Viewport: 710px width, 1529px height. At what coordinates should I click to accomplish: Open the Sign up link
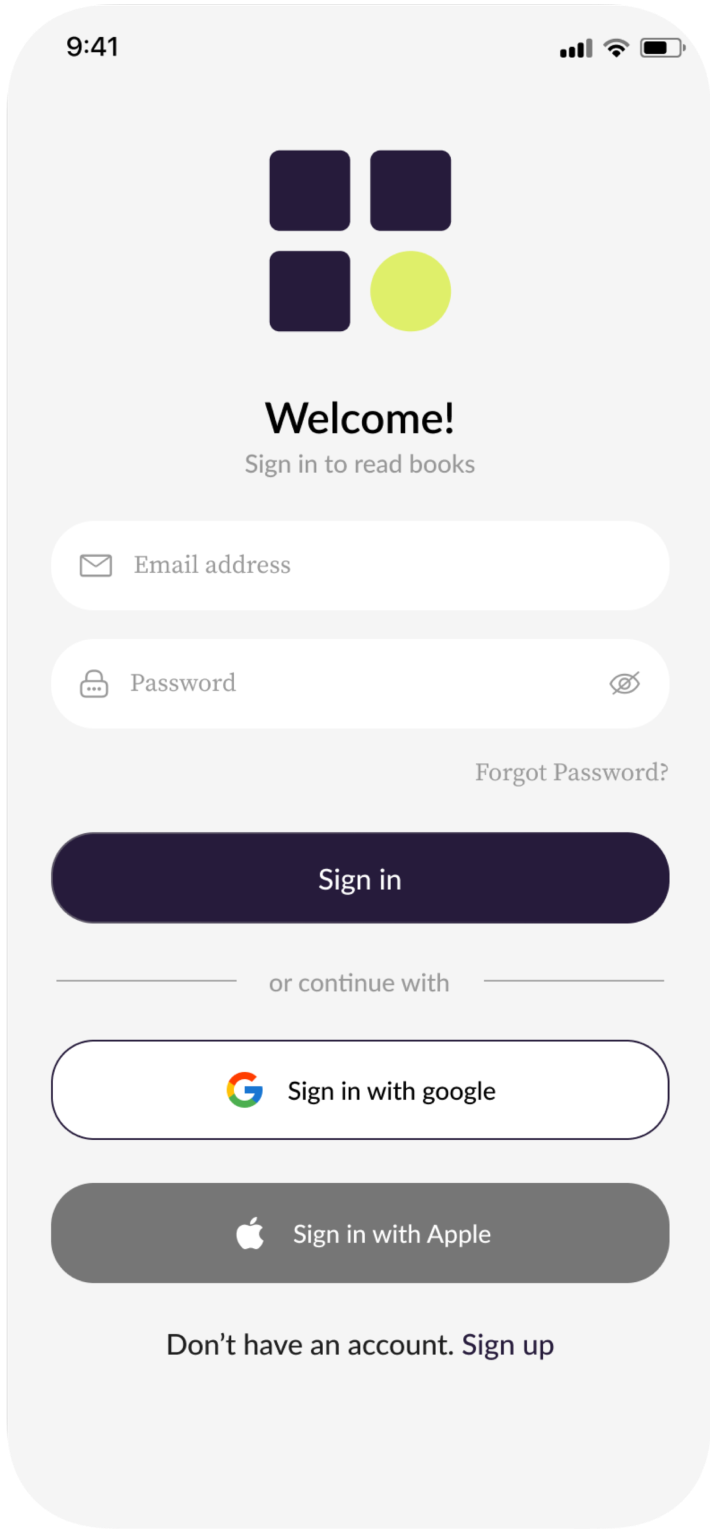coord(507,1345)
